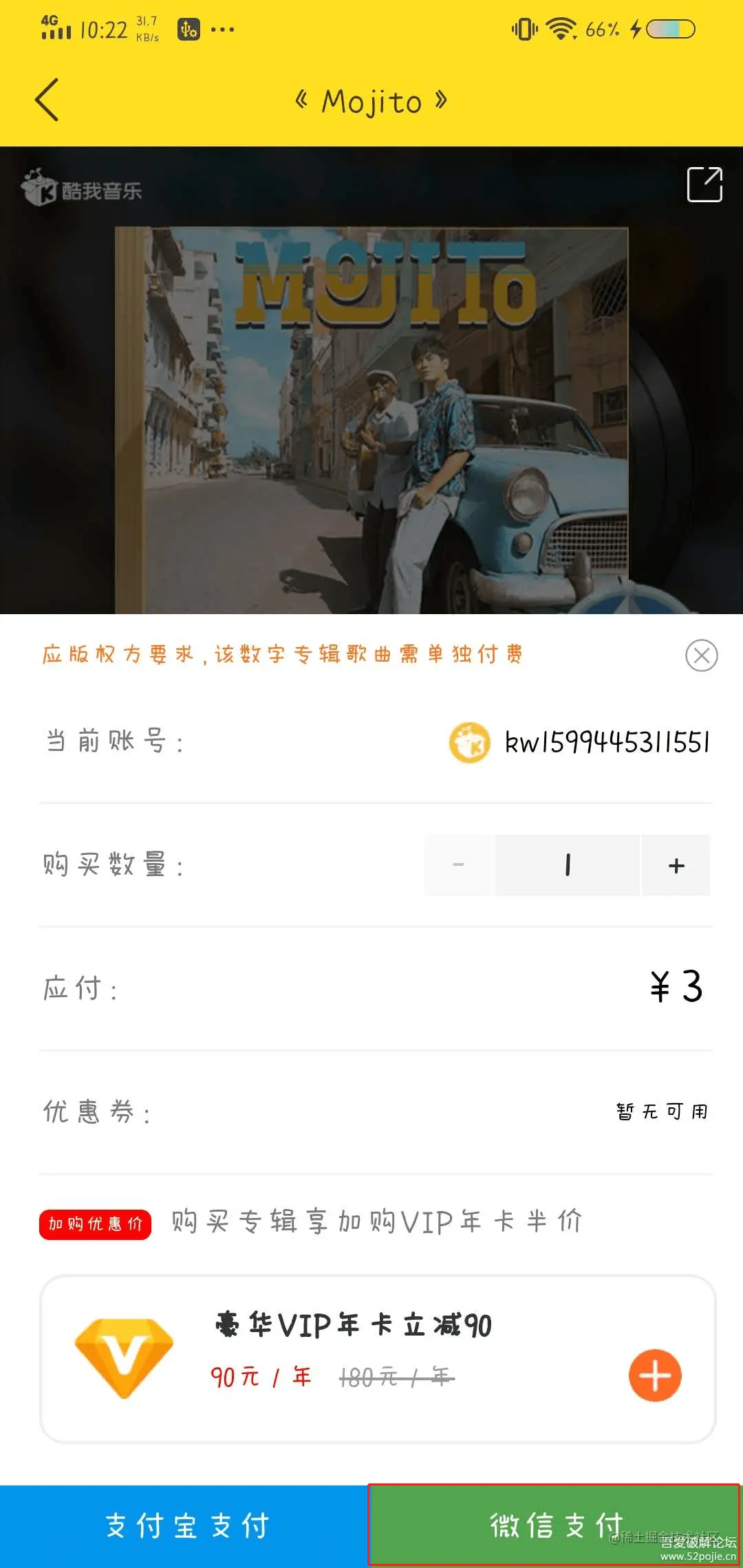Go back from the Mojito page
Screen dimensions: 743x1568
[x=47, y=100]
